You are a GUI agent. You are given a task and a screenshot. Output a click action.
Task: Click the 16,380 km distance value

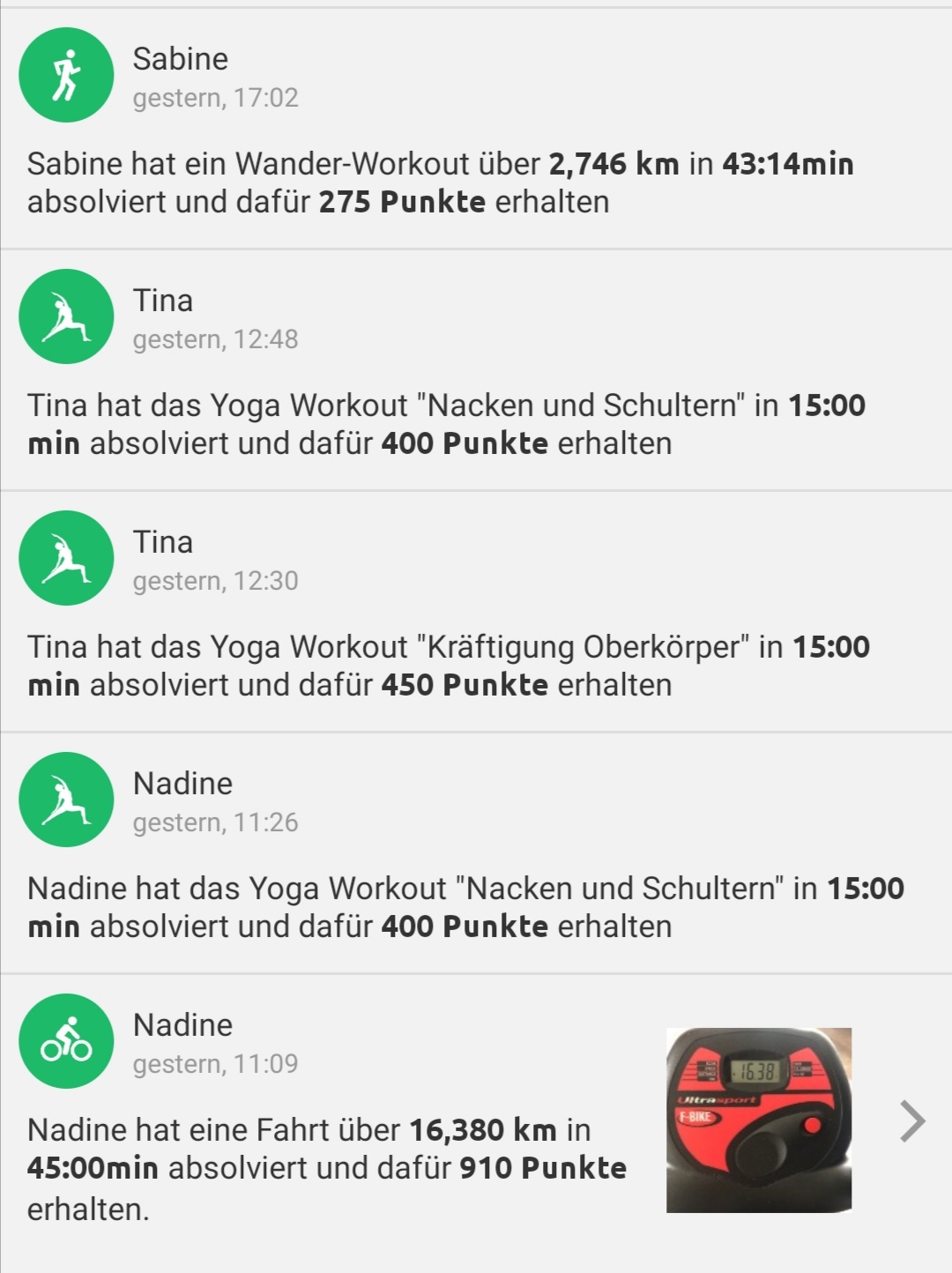484,1128
